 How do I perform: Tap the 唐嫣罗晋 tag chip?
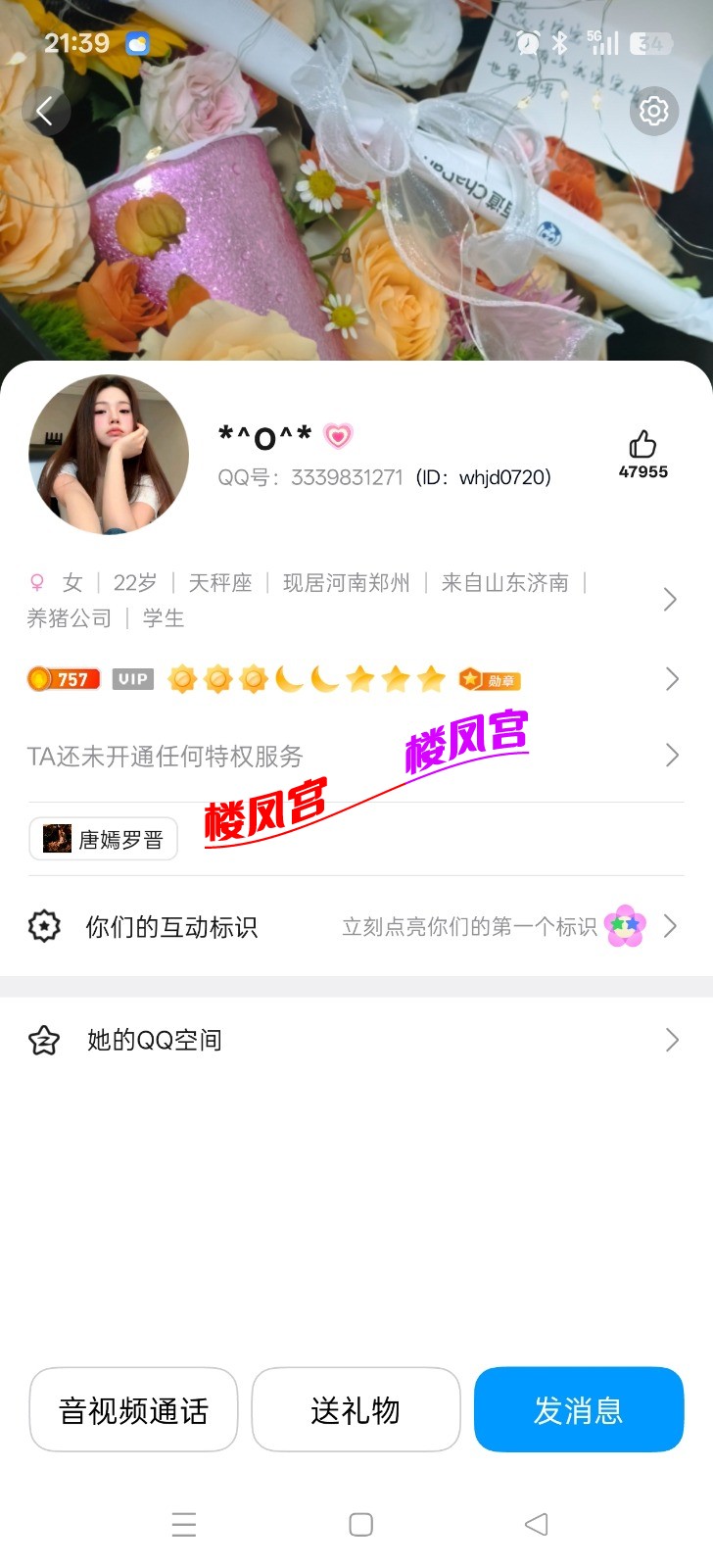tap(104, 839)
